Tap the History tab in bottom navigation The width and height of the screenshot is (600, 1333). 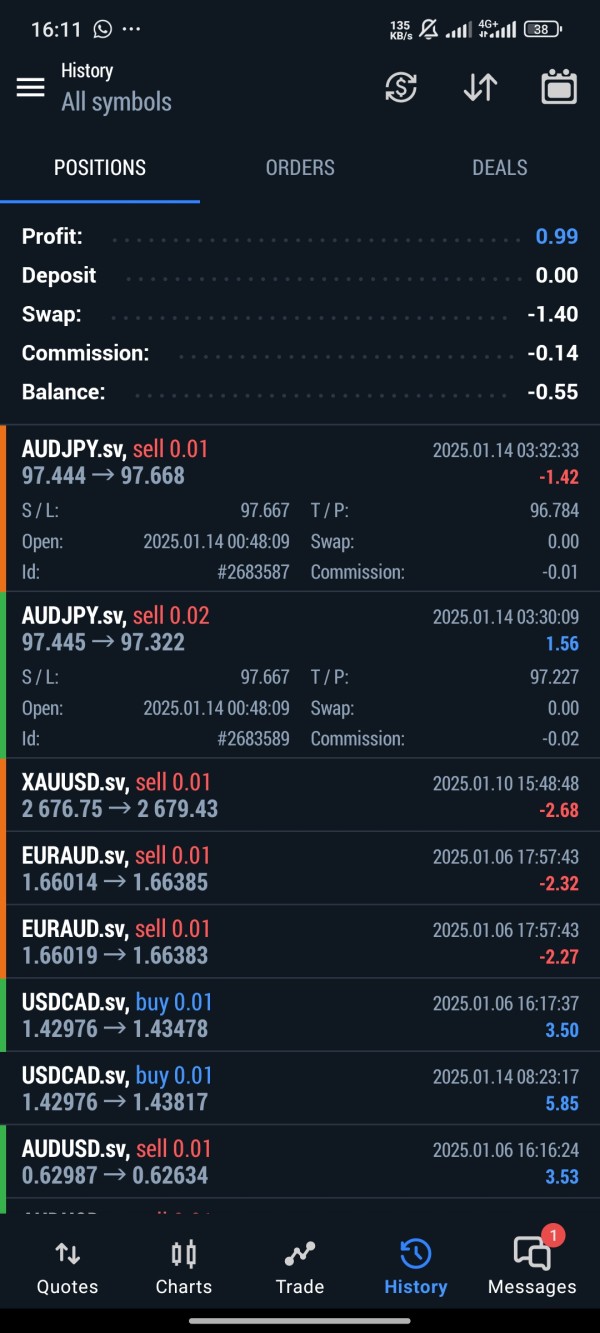415,1267
